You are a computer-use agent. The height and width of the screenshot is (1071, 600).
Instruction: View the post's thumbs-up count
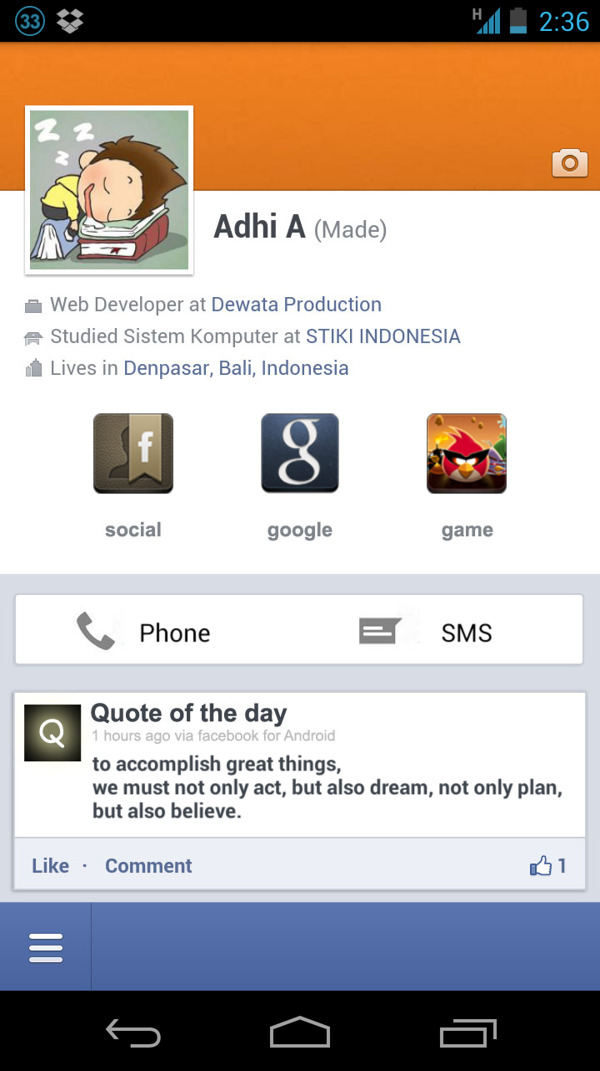548,866
